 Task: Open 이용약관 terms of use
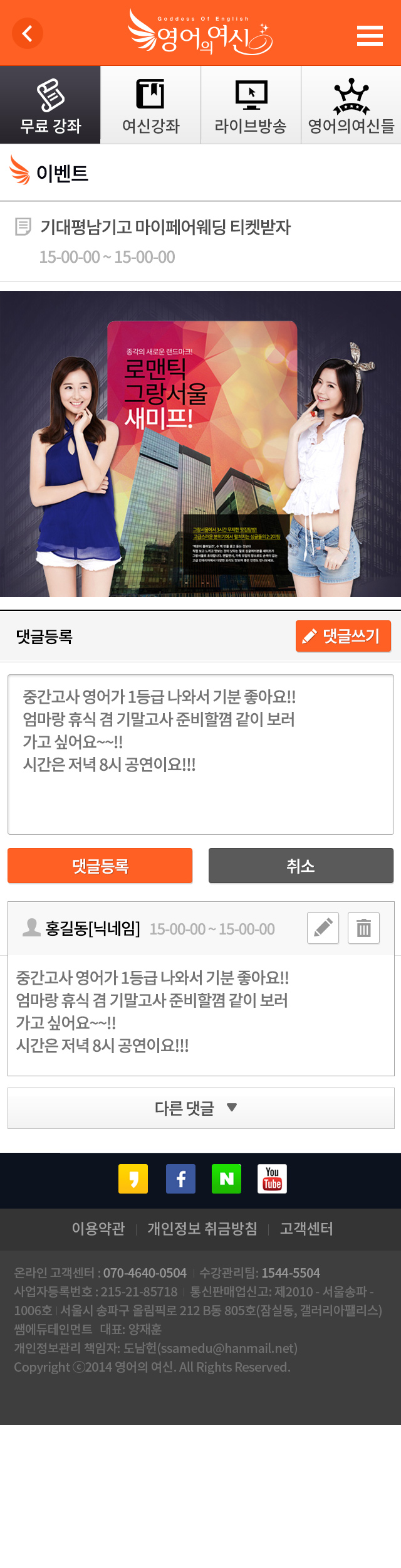point(98,1228)
